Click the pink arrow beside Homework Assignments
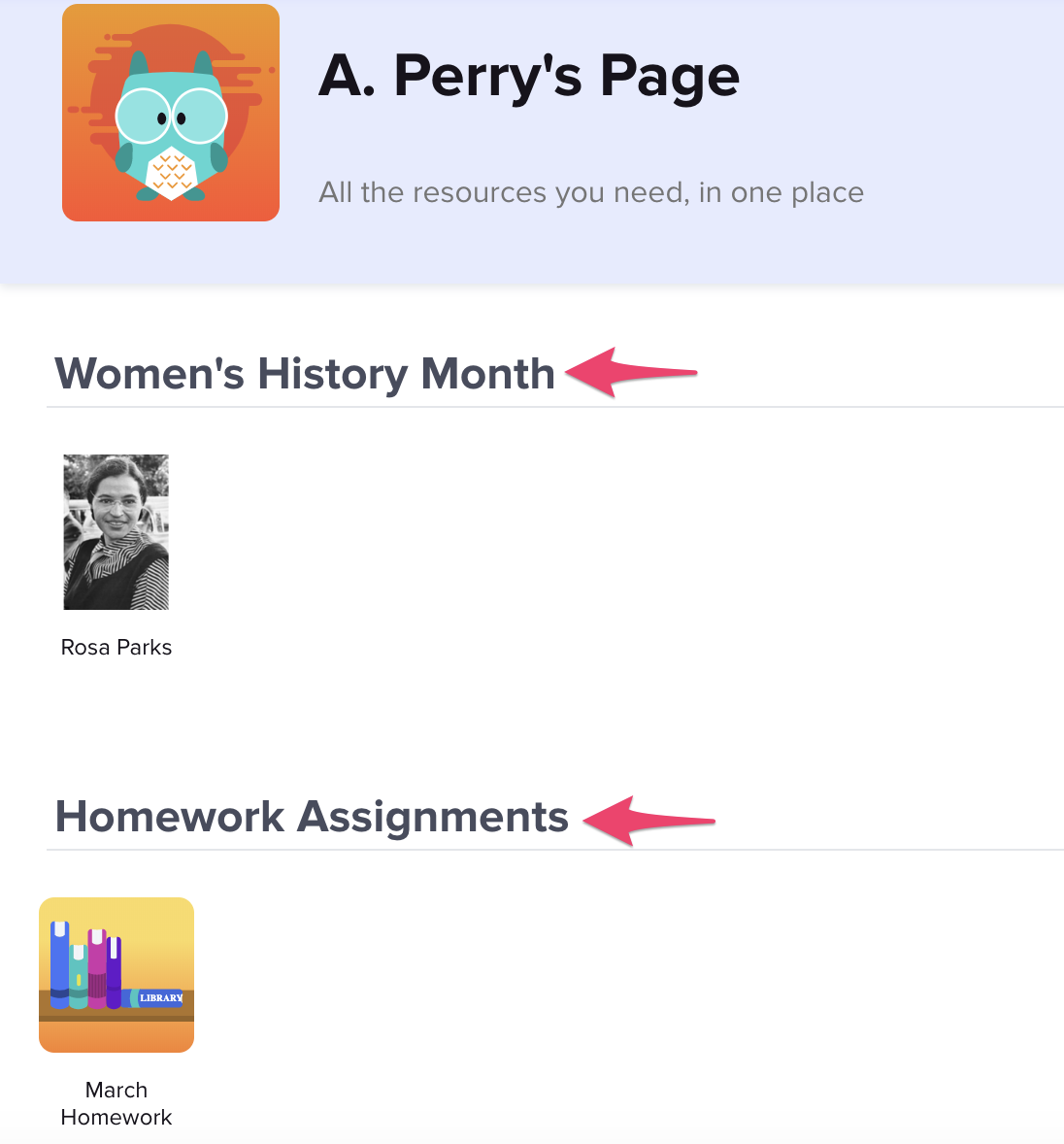Image resolution: width=1064 pixels, height=1144 pixels. pos(648,820)
